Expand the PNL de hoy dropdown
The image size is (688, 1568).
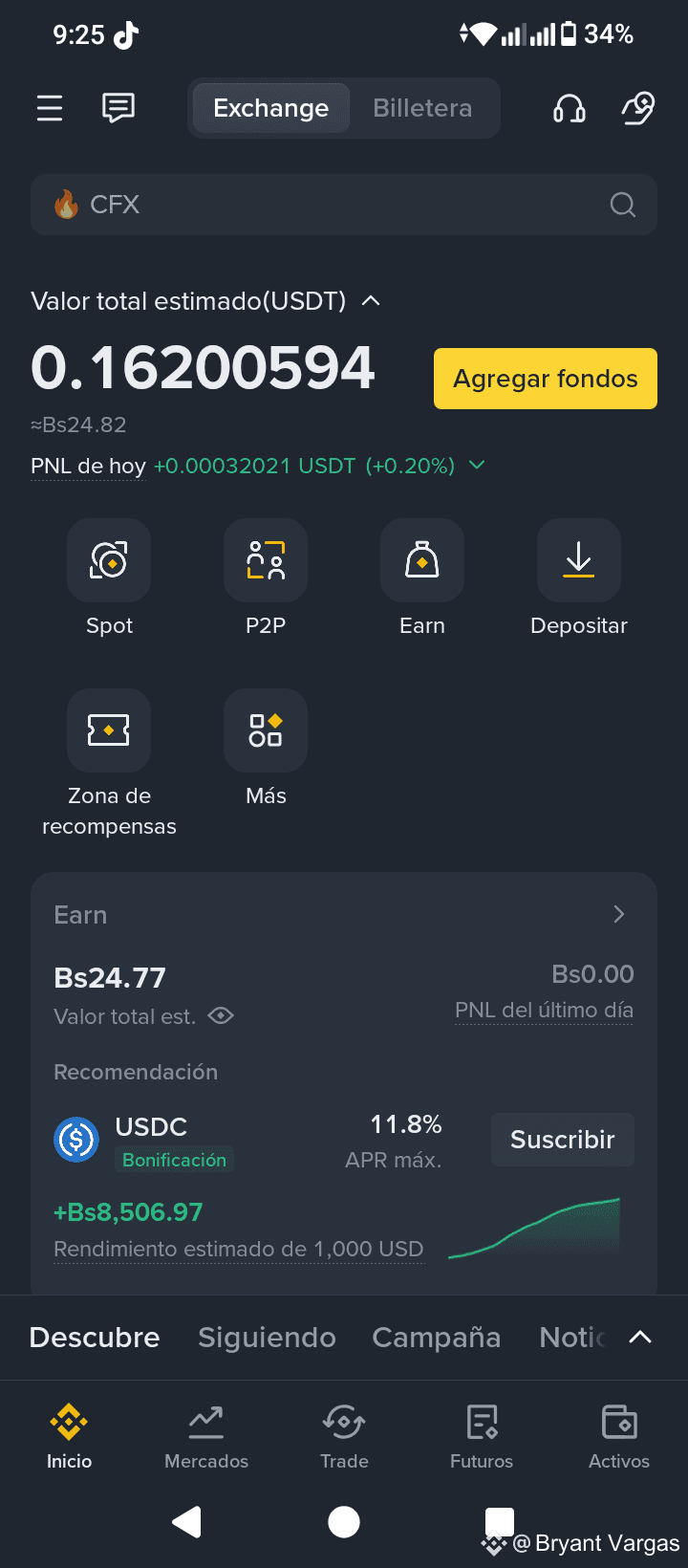[477, 466]
